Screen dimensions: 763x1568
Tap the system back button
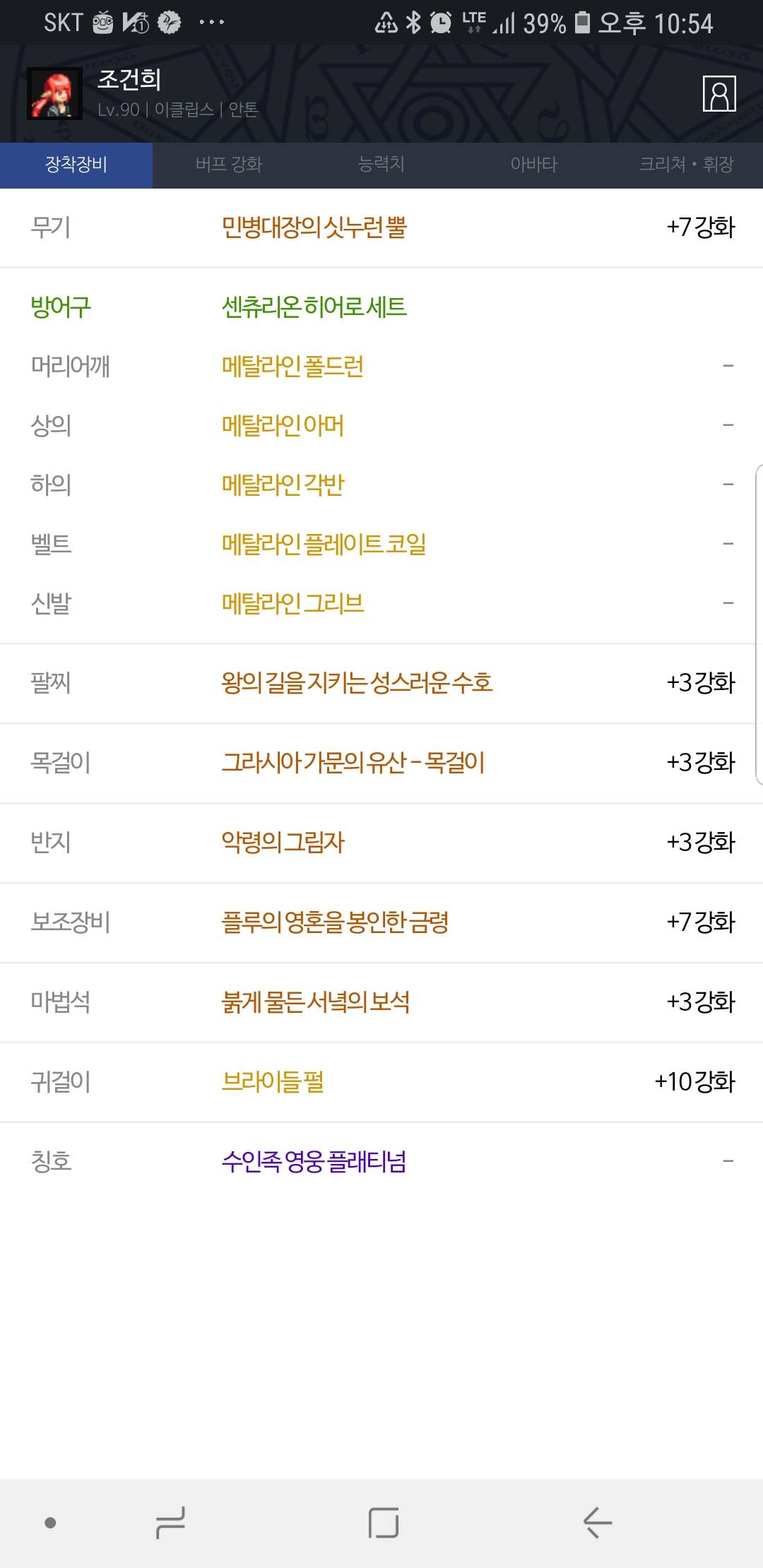[x=597, y=1523]
